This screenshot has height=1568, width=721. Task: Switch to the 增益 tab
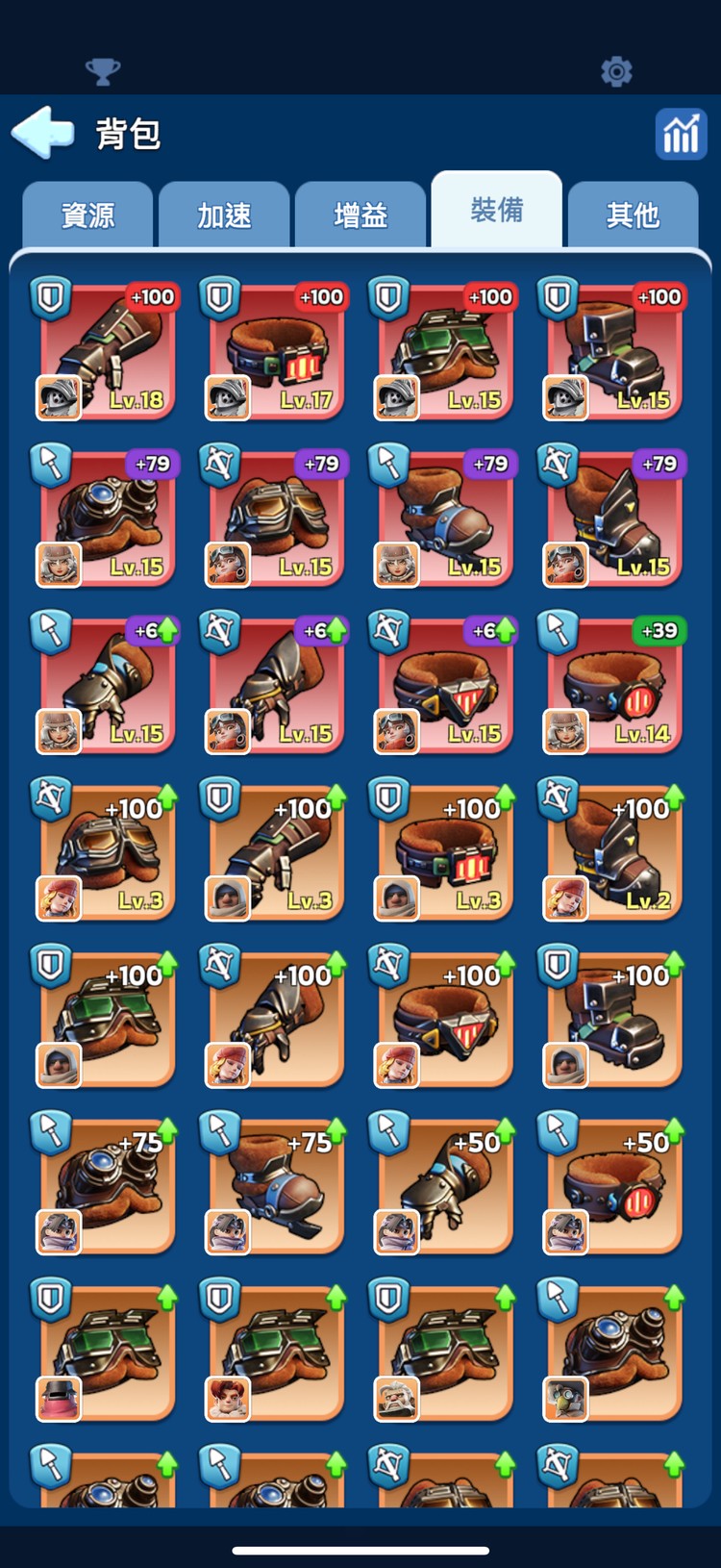coord(360,215)
